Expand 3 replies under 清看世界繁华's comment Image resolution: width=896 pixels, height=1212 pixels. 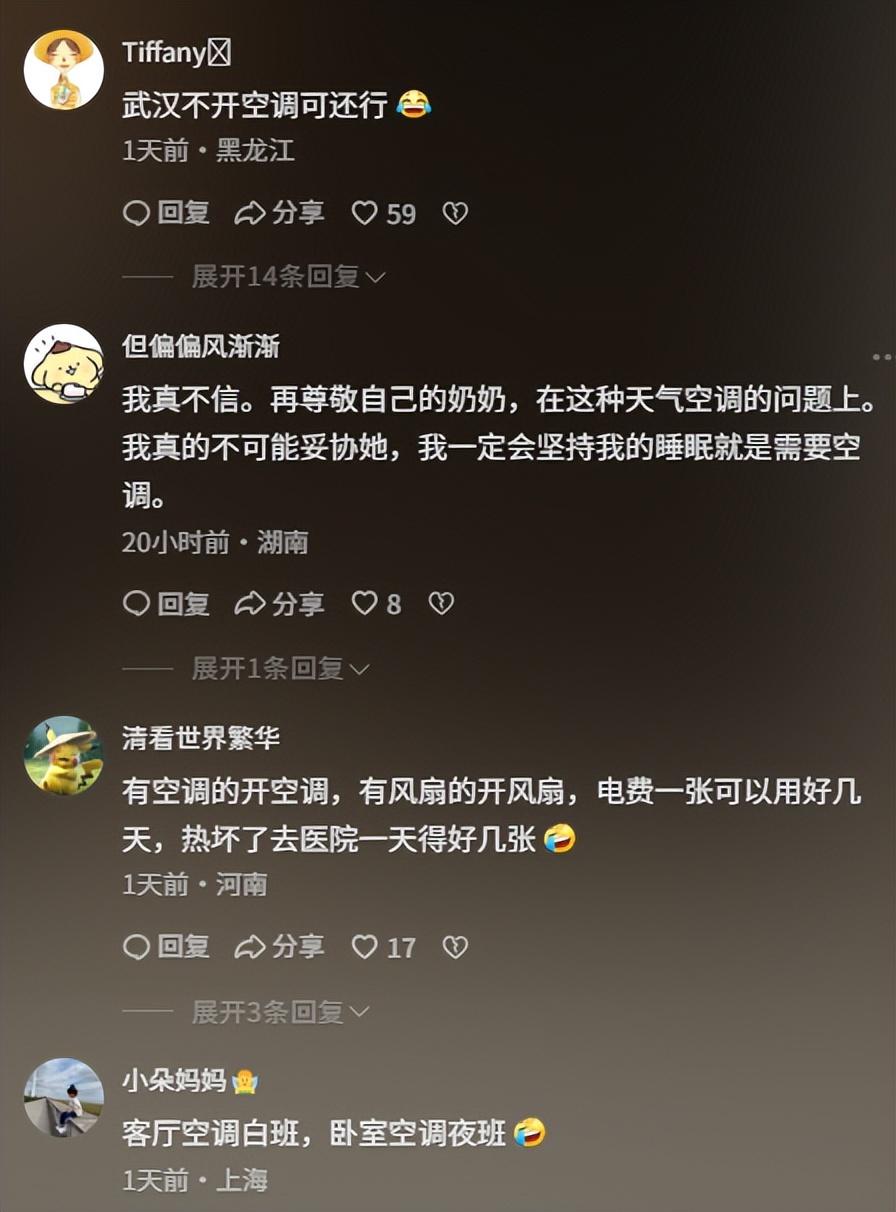280,1013
